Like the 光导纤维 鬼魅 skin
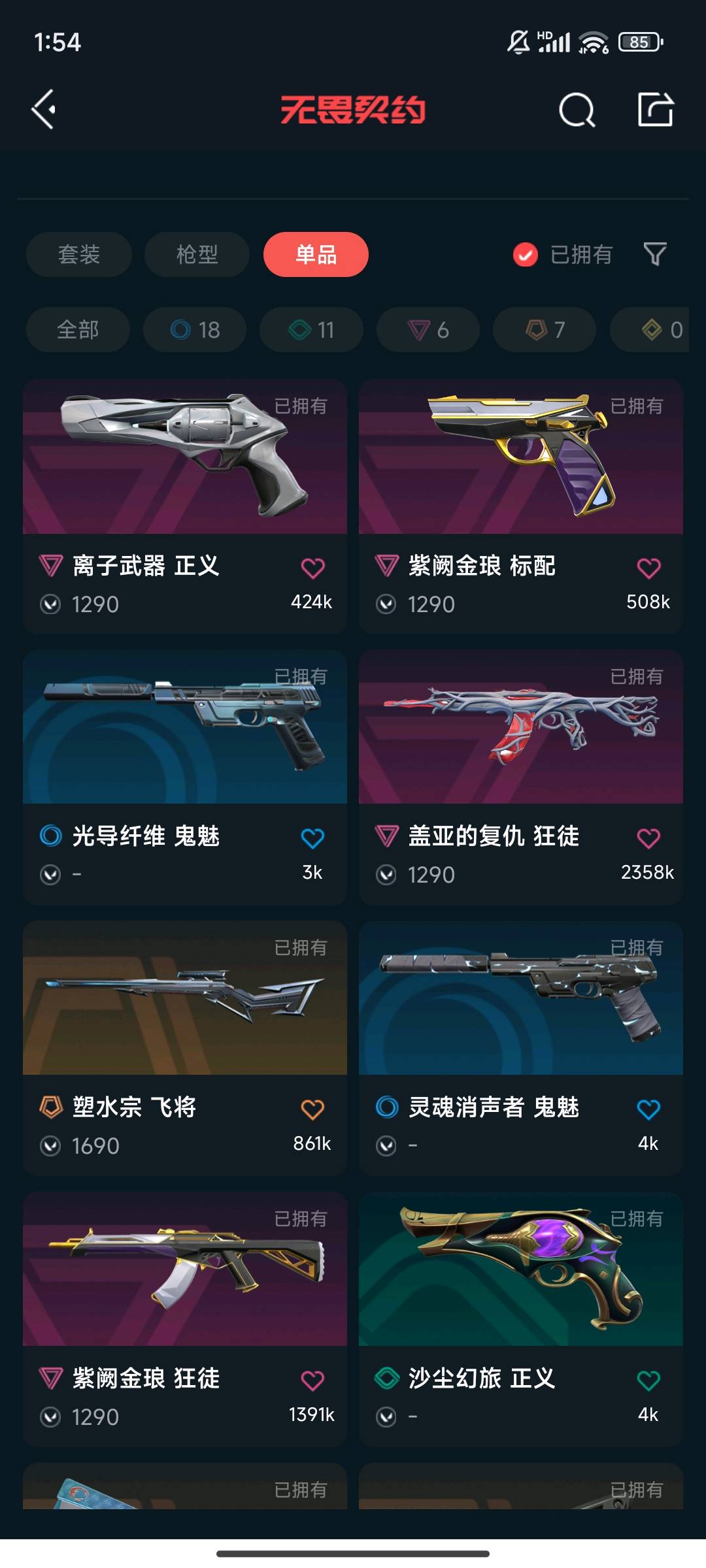Screen dimensions: 706x1568 [x=312, y=838]
